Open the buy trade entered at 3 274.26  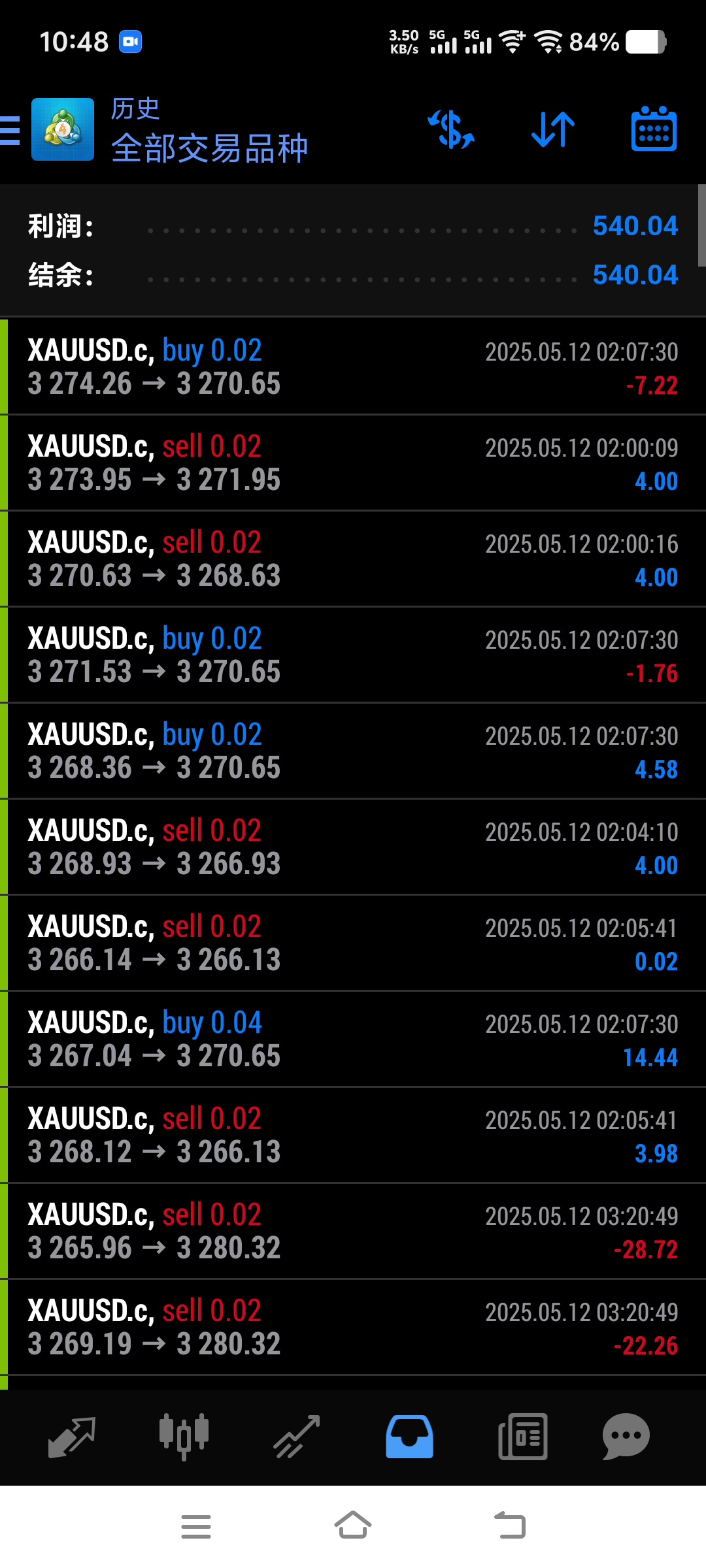point(353,367)
